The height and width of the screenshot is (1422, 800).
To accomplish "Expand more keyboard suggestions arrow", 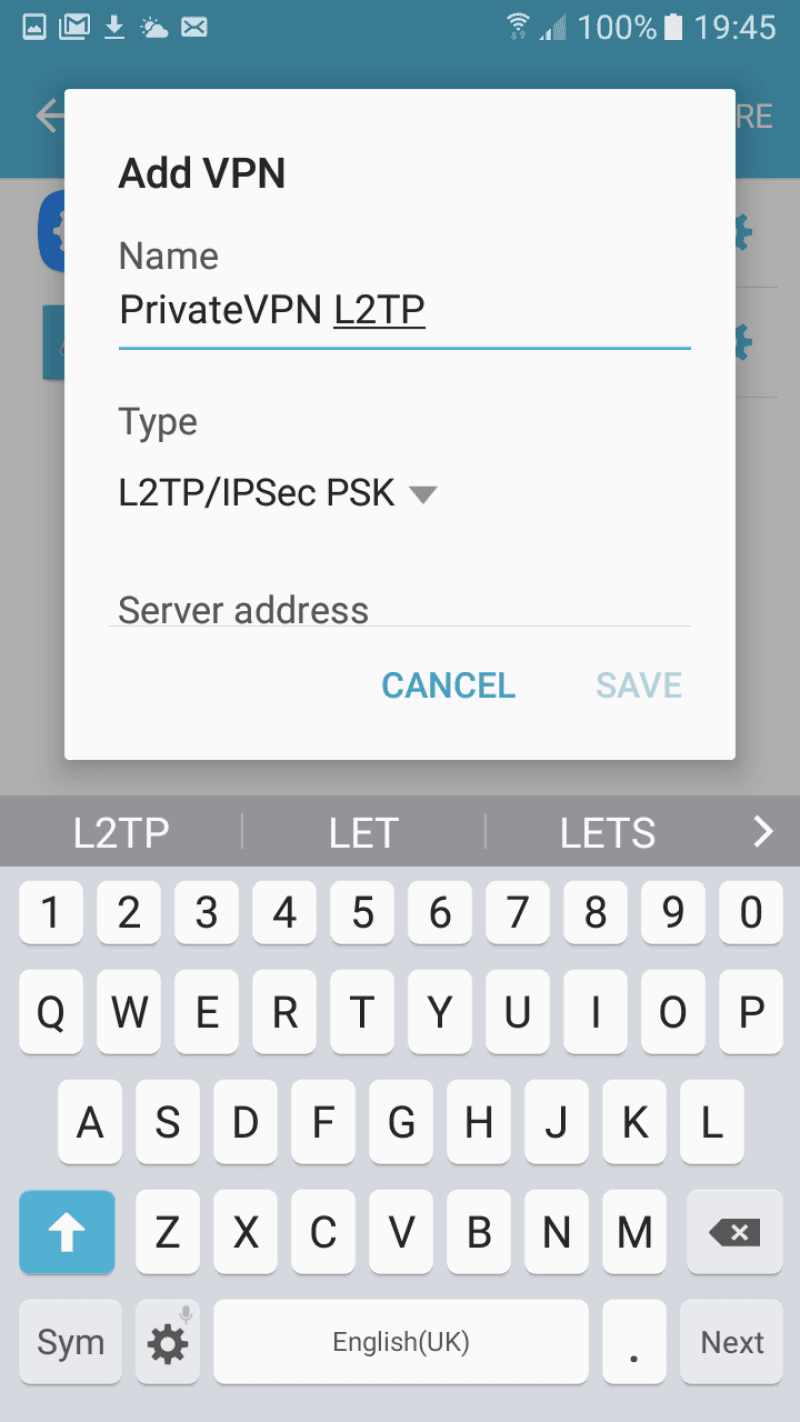I will pyautogui.click(x=763, y=831).
